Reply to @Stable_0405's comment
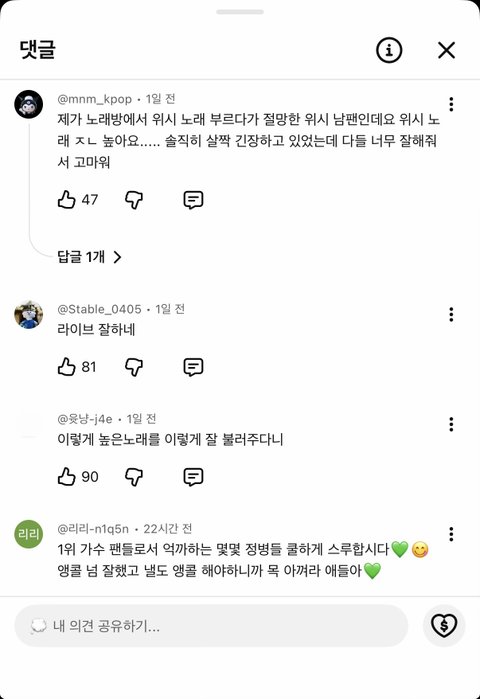 pos(193,367)
